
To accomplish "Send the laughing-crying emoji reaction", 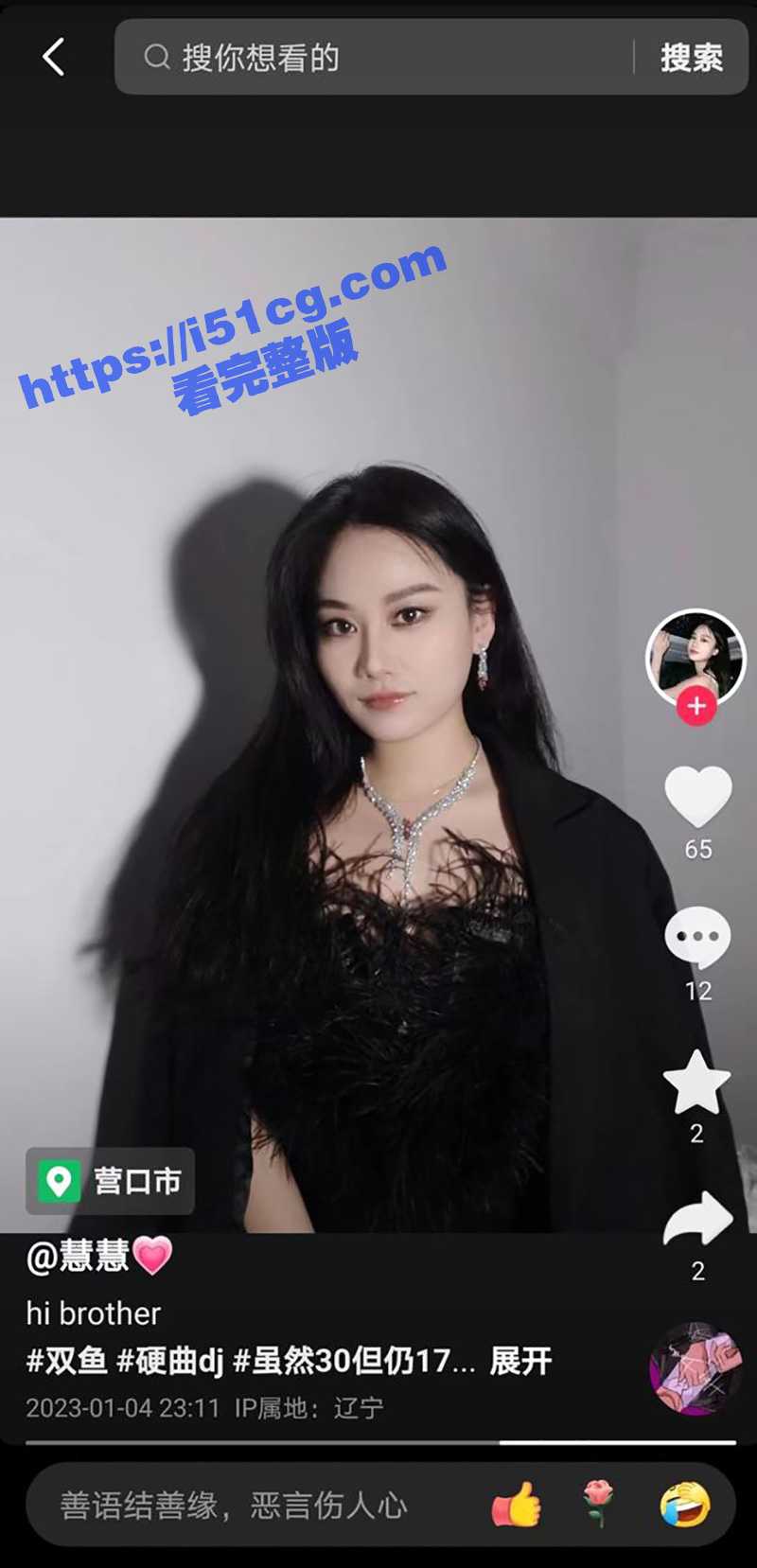I will click(x=685, y=1505).
